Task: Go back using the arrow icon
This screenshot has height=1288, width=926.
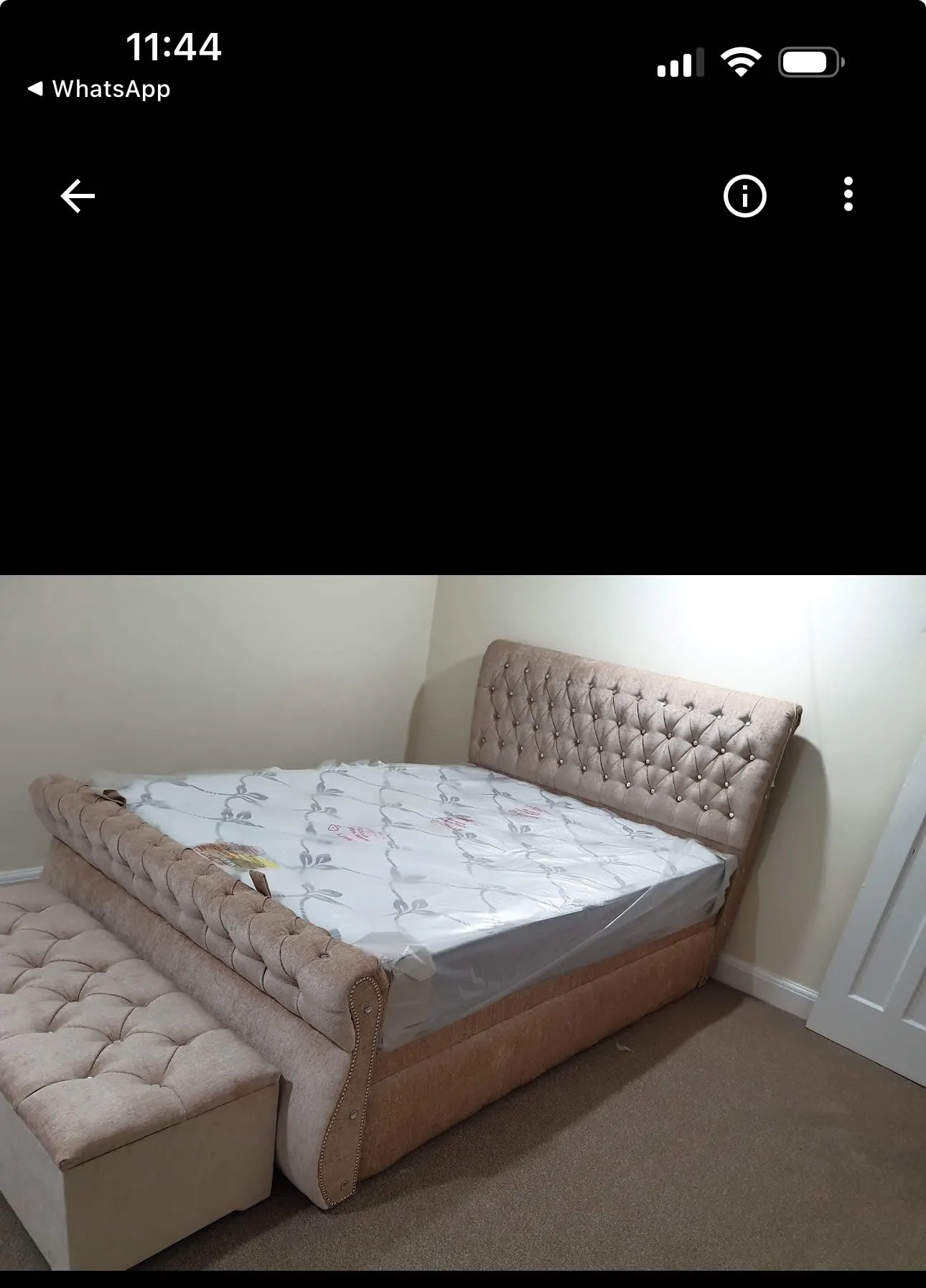Action: pyautogui.click(x=78, y=196)
